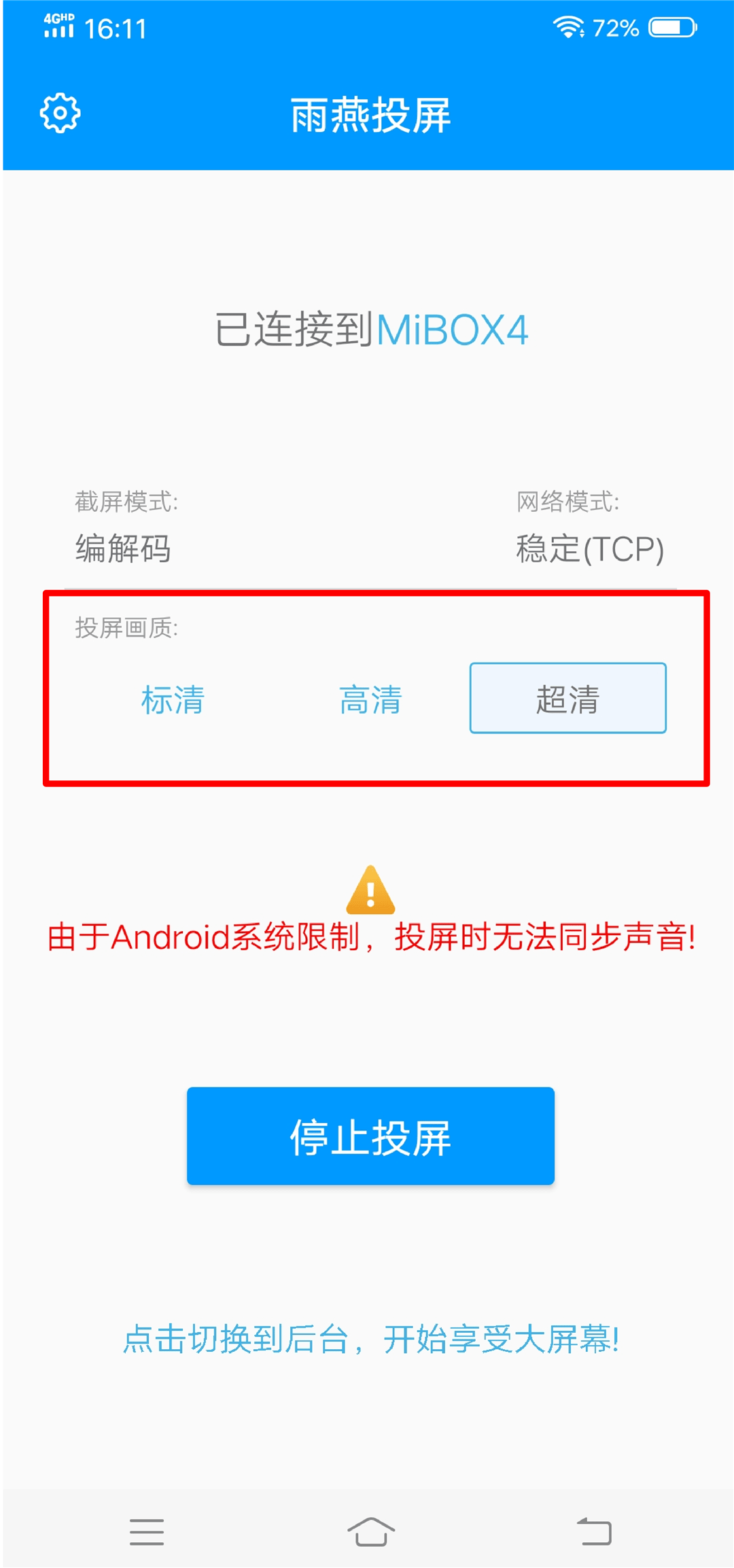Open recent apps menu button
The height and width of the screenshot is (1568, 734).
coord(147,1531)
